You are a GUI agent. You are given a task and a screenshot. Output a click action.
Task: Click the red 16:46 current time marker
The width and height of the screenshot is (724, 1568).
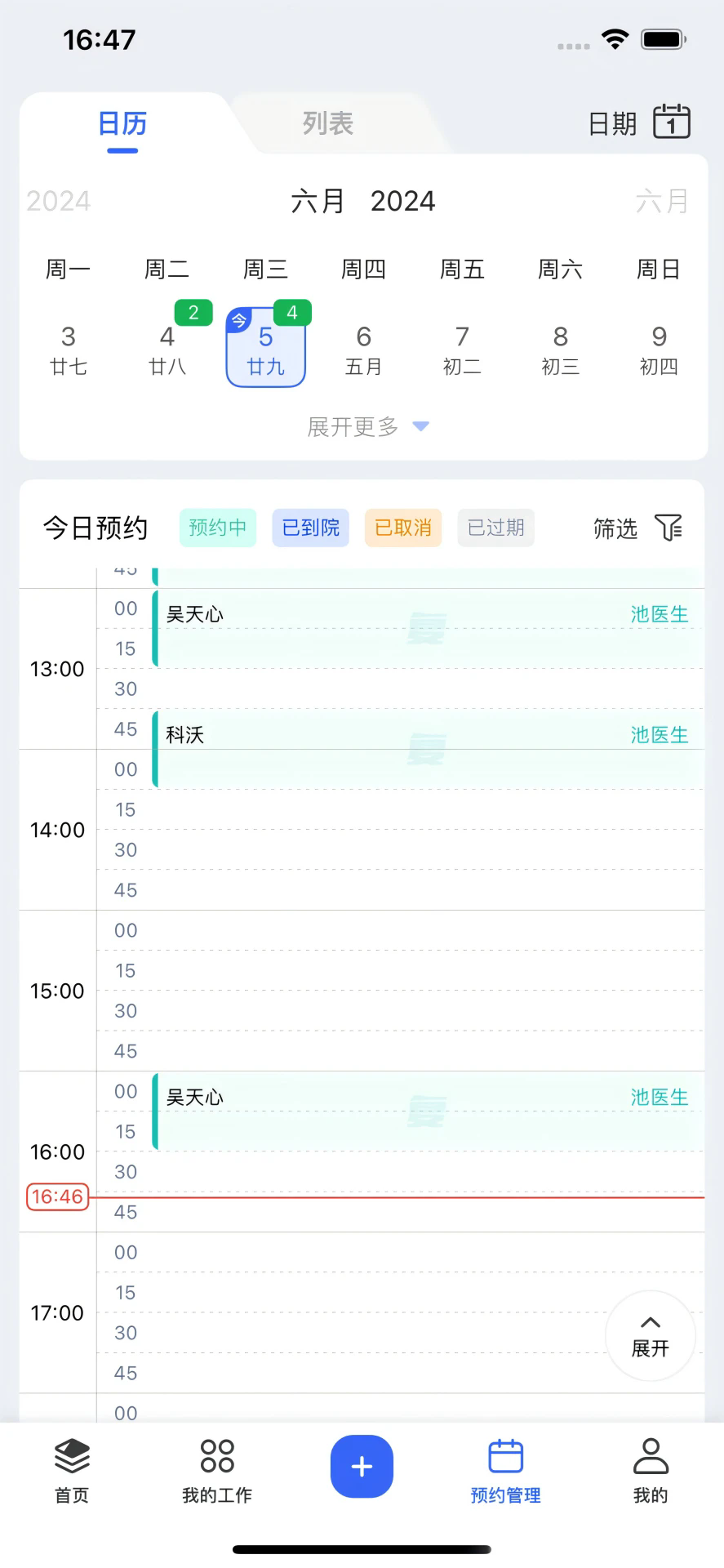tap(57, 1196)
